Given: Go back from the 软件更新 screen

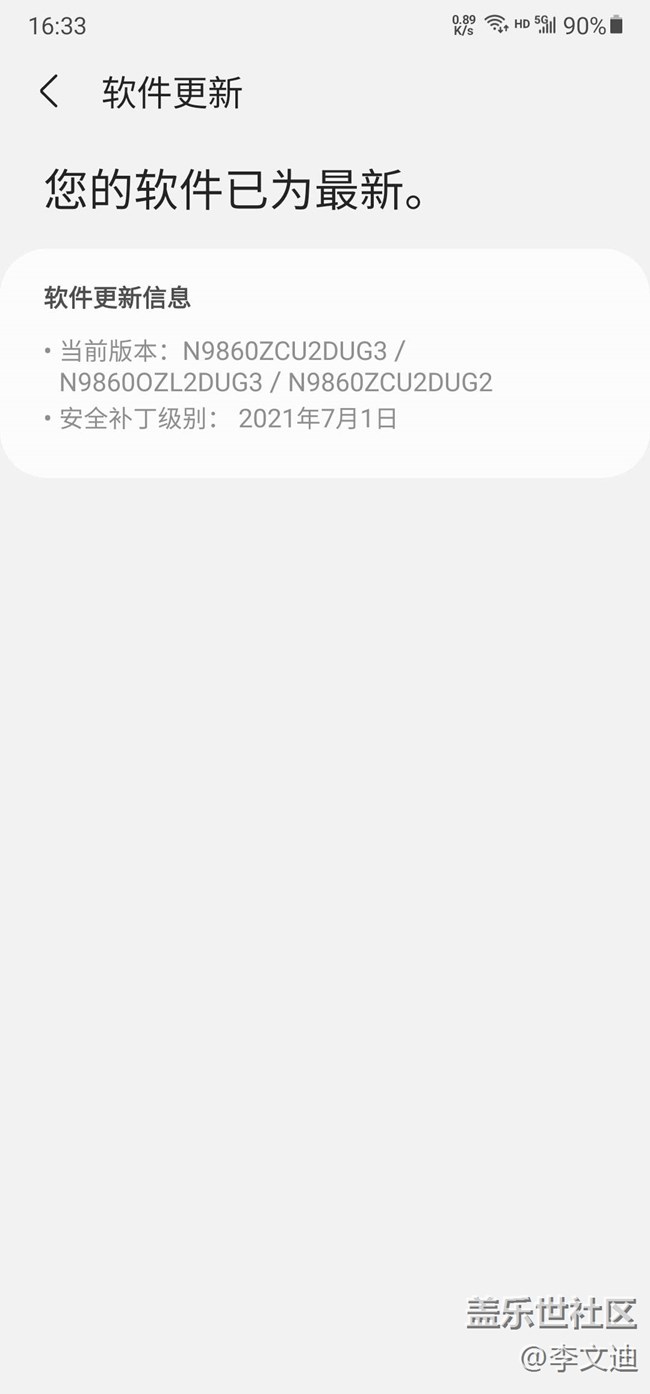Looking at the screenshot, I should (x=49, y=92).
